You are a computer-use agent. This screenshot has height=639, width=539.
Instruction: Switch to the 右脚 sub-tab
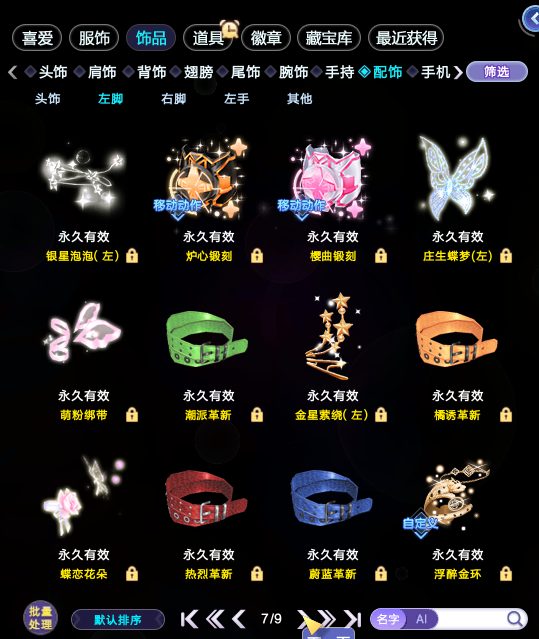pyautogui.click(x=174, y=99)
